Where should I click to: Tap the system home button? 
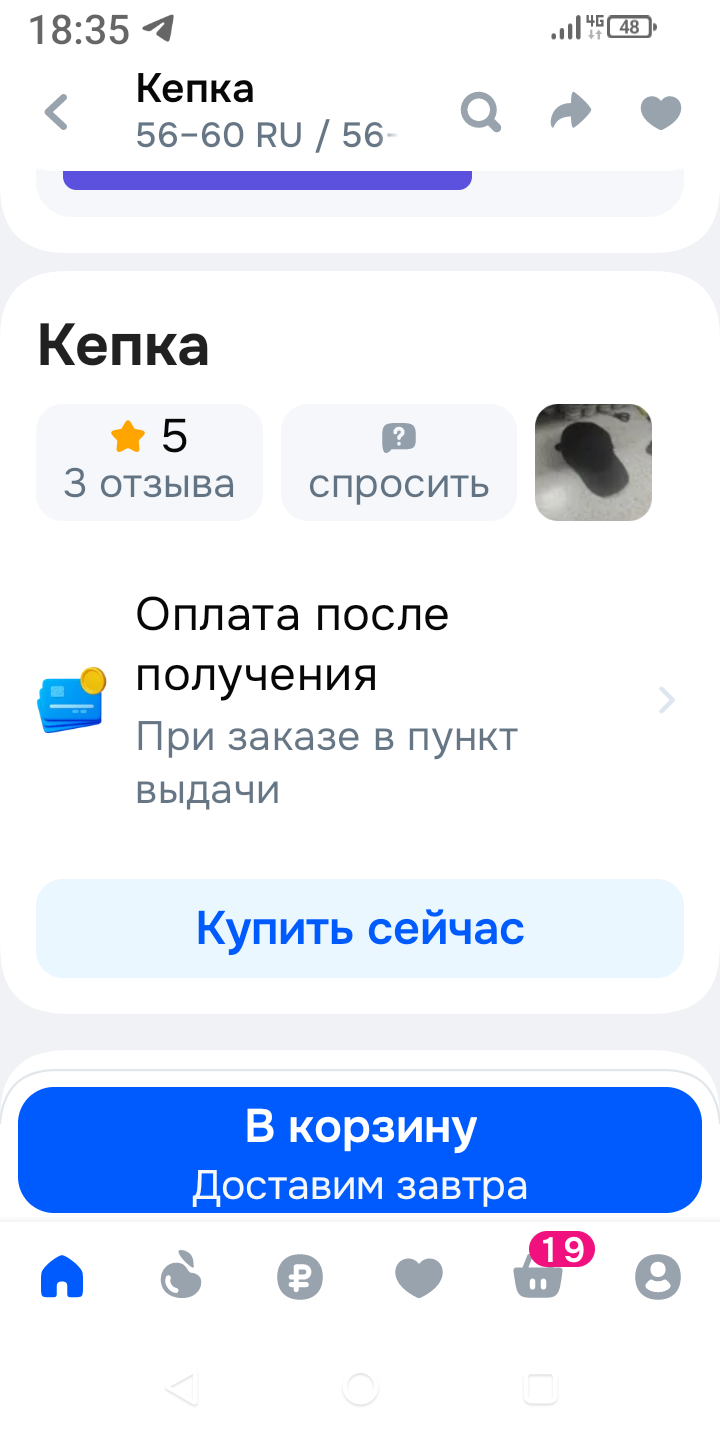(x=360, y=1387)
